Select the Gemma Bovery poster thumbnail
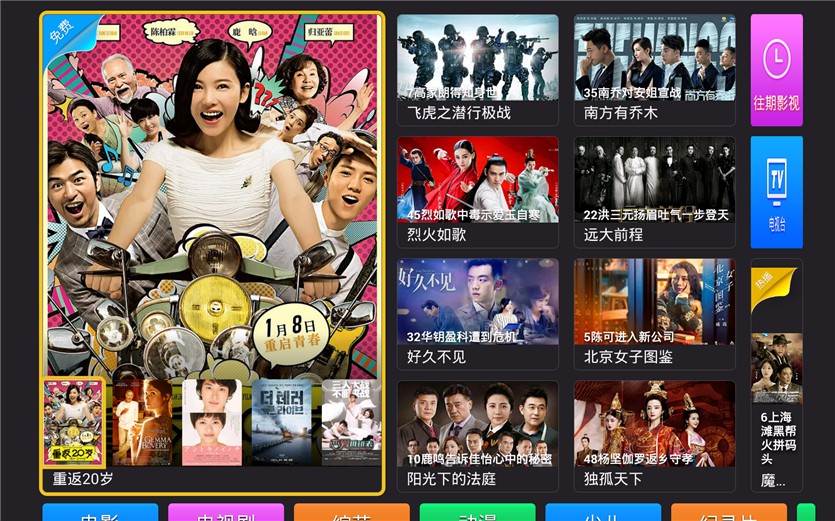The image size is (835, 521). click(142, 422)
